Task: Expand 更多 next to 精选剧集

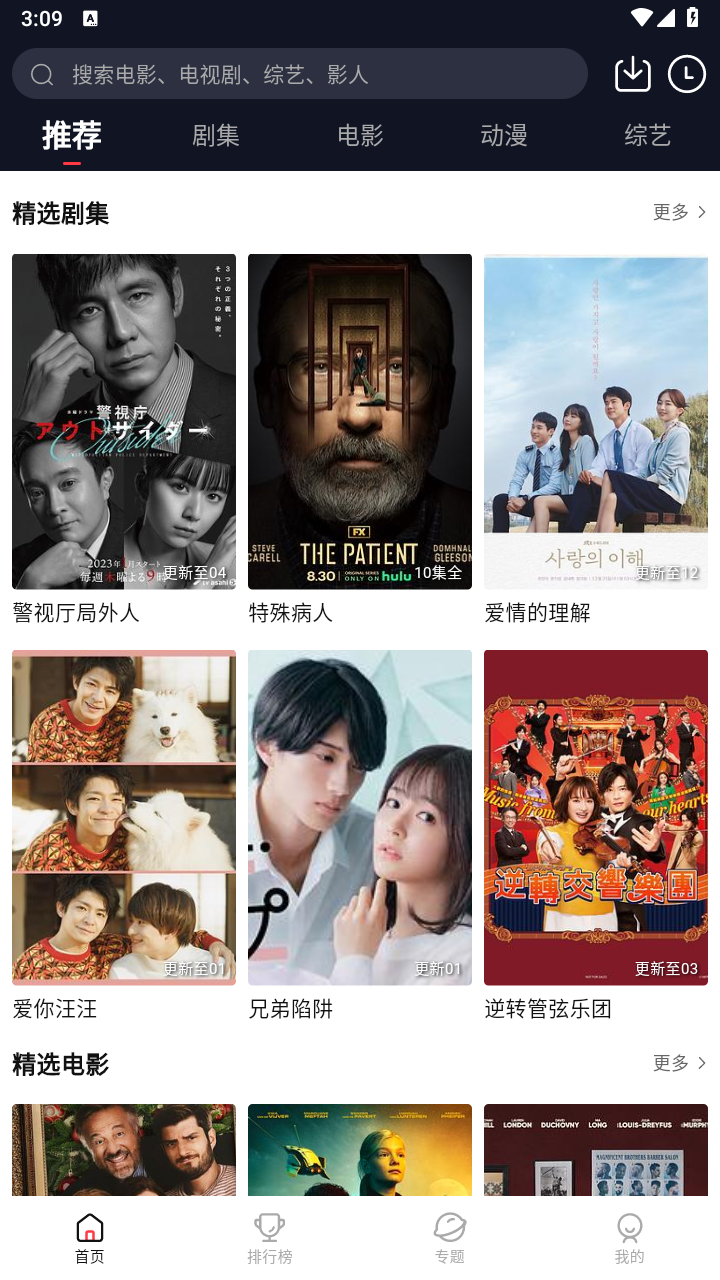Action: [x=668, y=212]
